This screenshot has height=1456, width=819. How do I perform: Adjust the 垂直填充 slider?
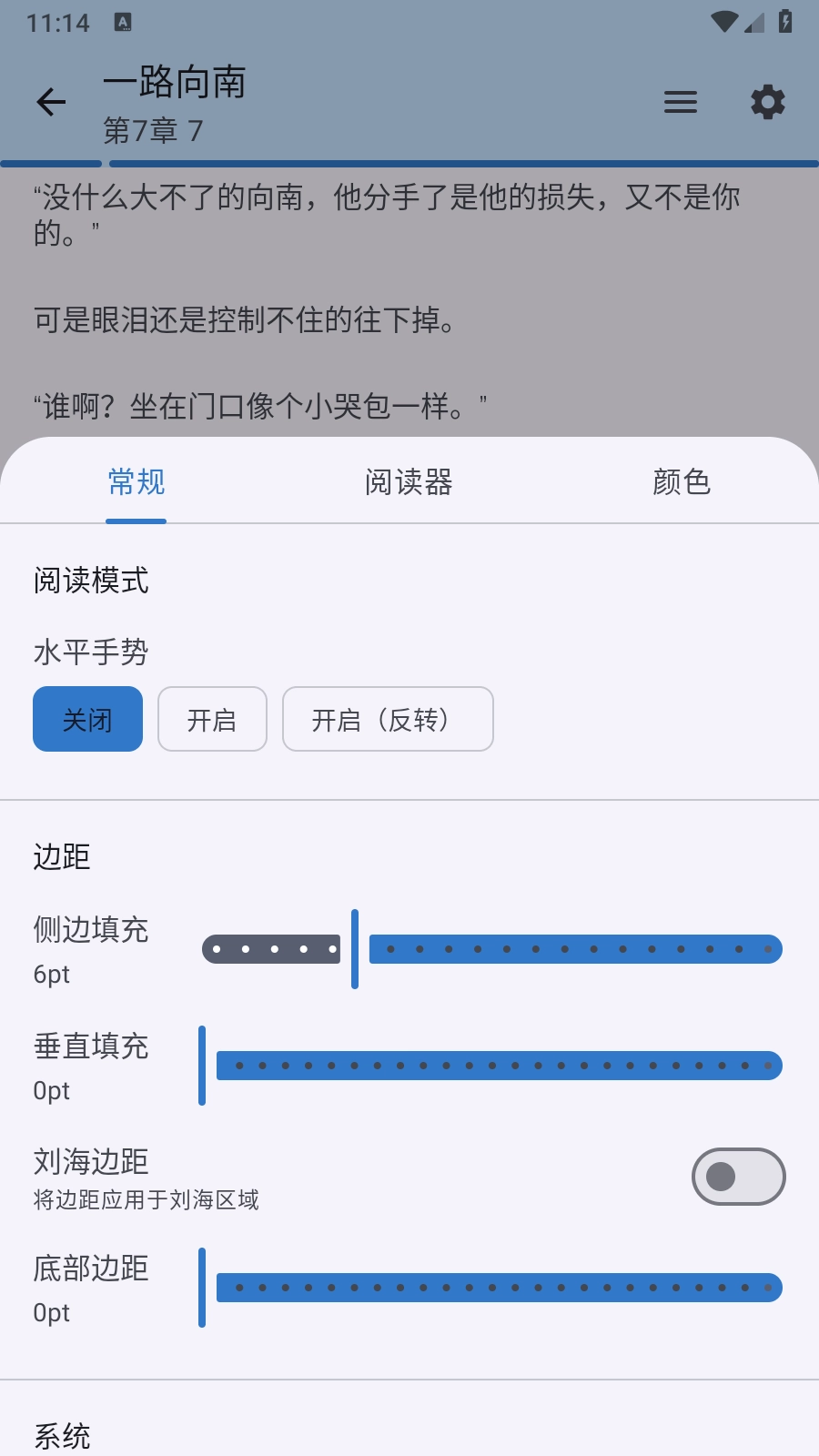(499, 1065)
